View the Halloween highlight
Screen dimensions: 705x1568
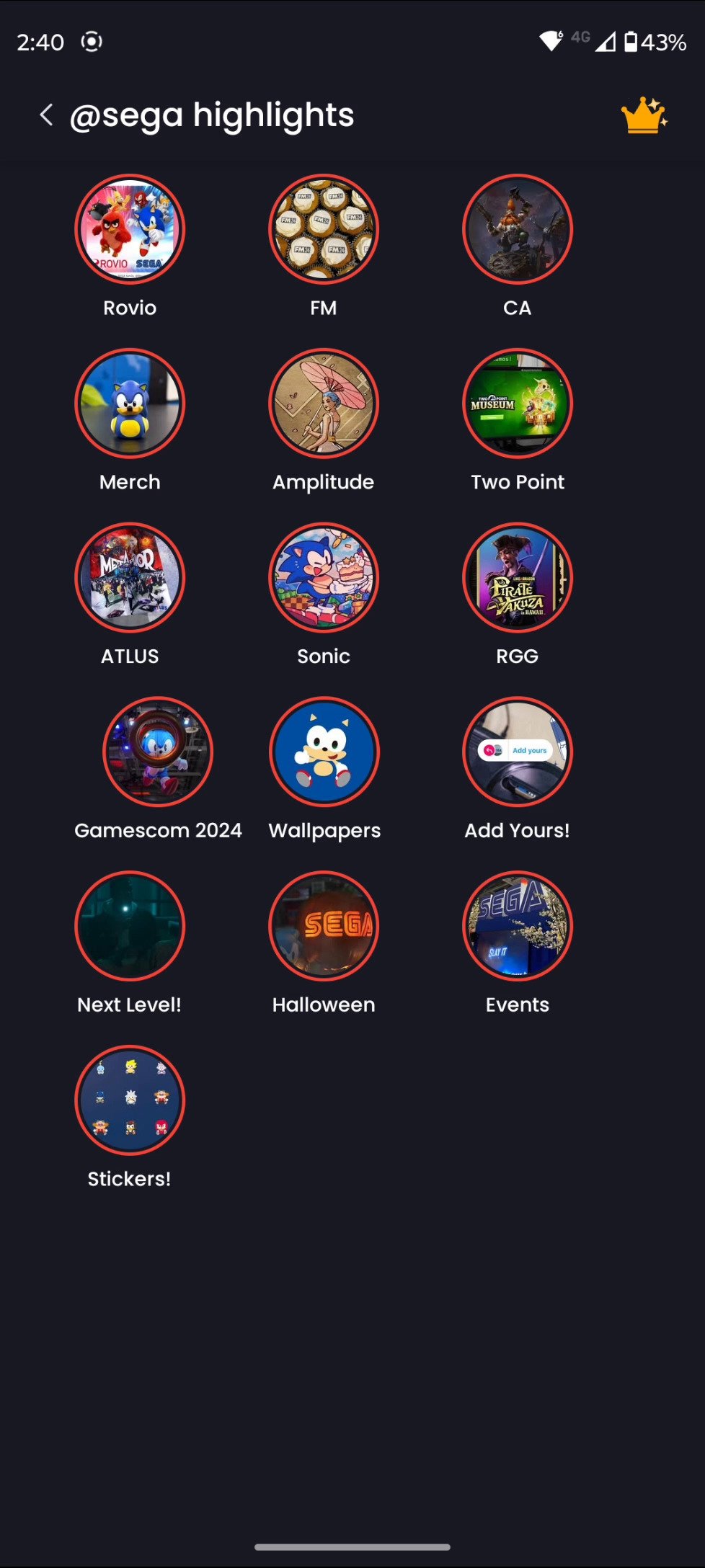[x=324, y=927]
